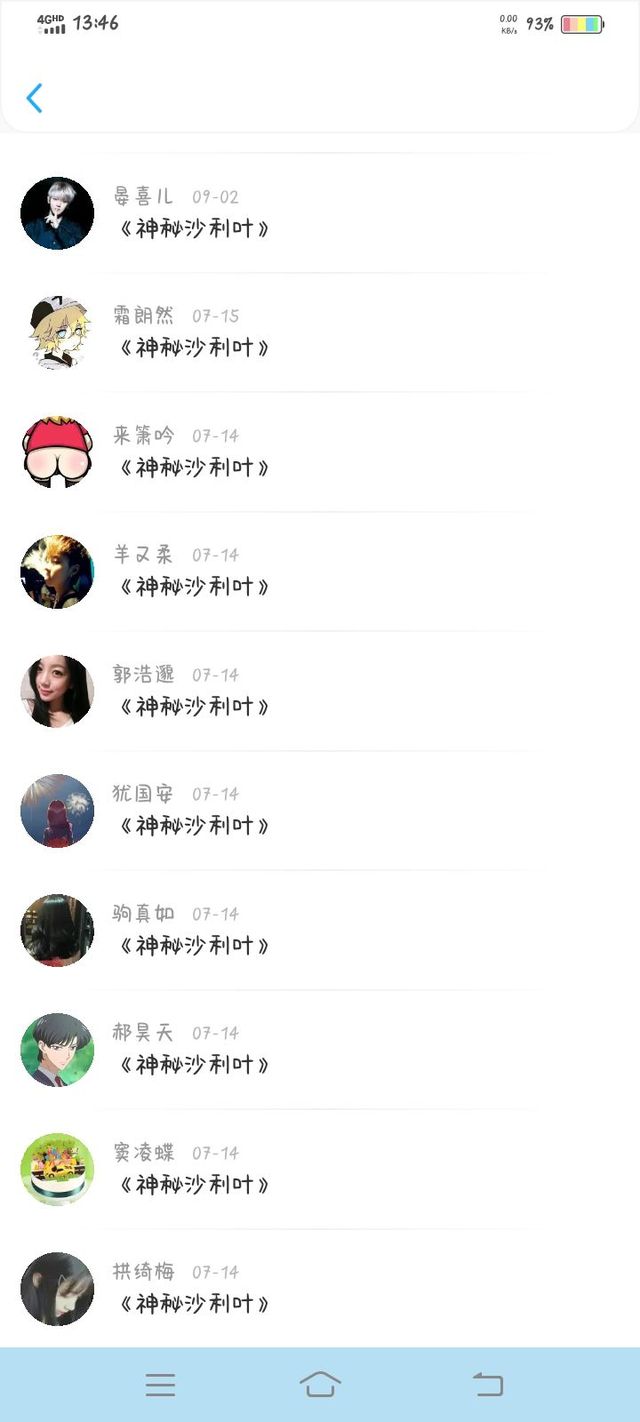Viewport: 640px width, 1422px height.
Task: Go to the system home screen
Action: point(320,1385)
